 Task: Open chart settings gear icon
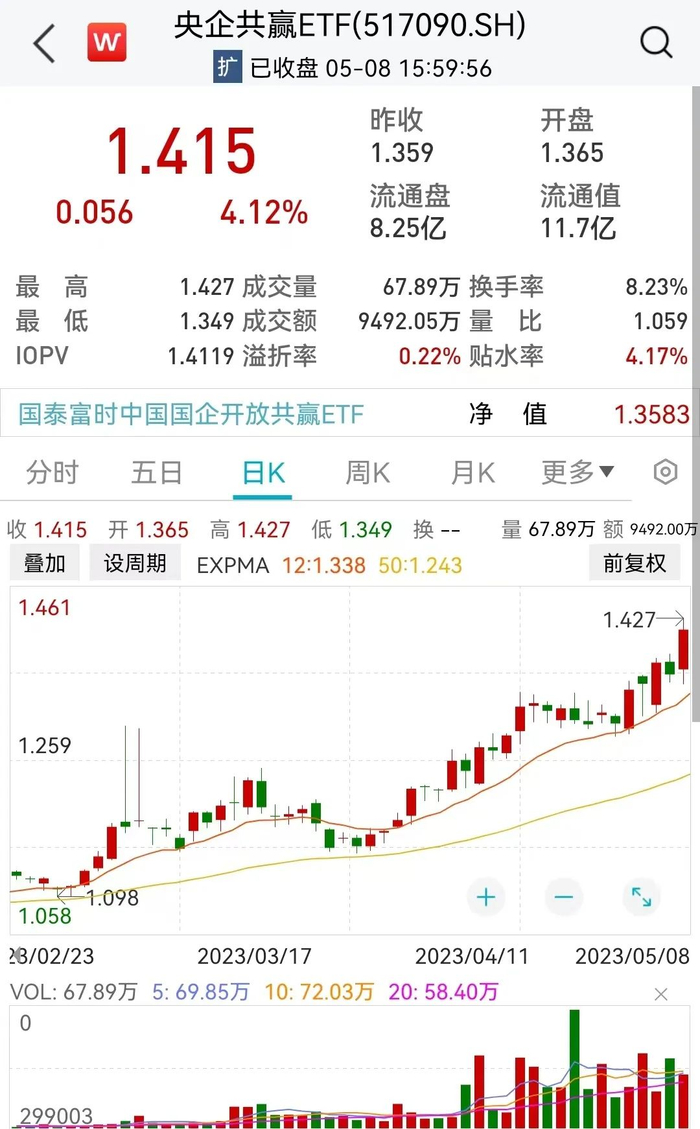click(x=665, y=472)
